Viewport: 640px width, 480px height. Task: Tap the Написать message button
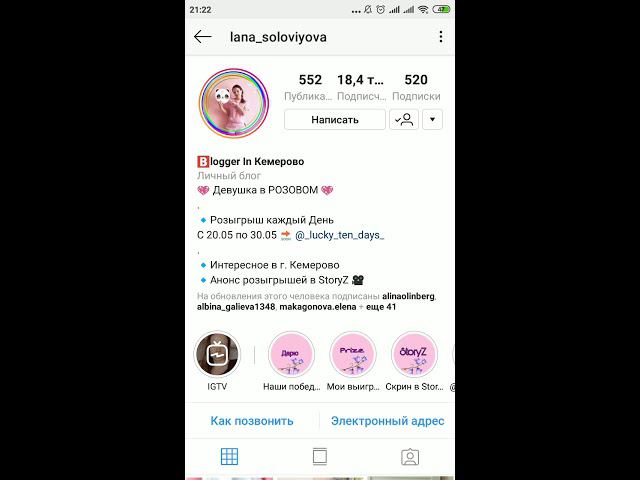335,119
